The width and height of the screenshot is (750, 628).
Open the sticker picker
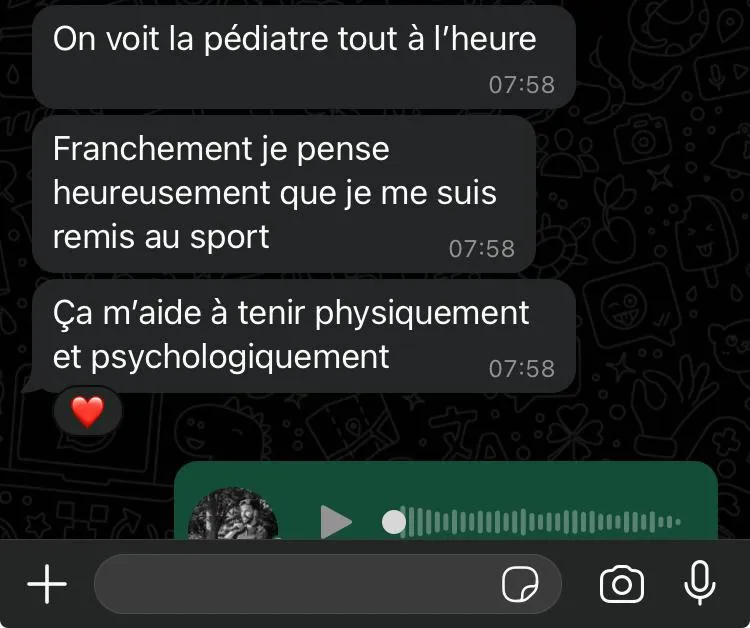tap(520, 584)
